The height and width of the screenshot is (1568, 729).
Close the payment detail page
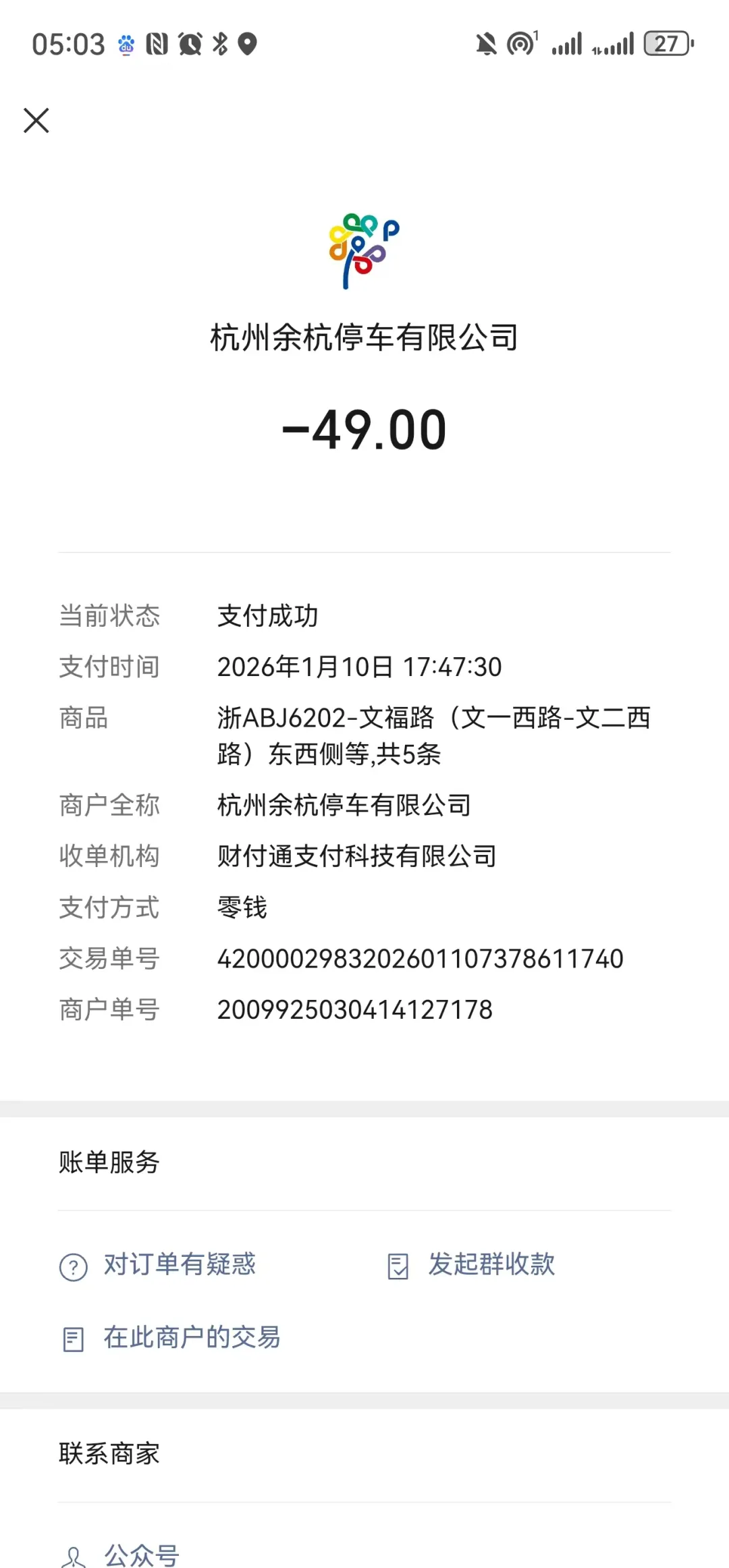[36, 121]
